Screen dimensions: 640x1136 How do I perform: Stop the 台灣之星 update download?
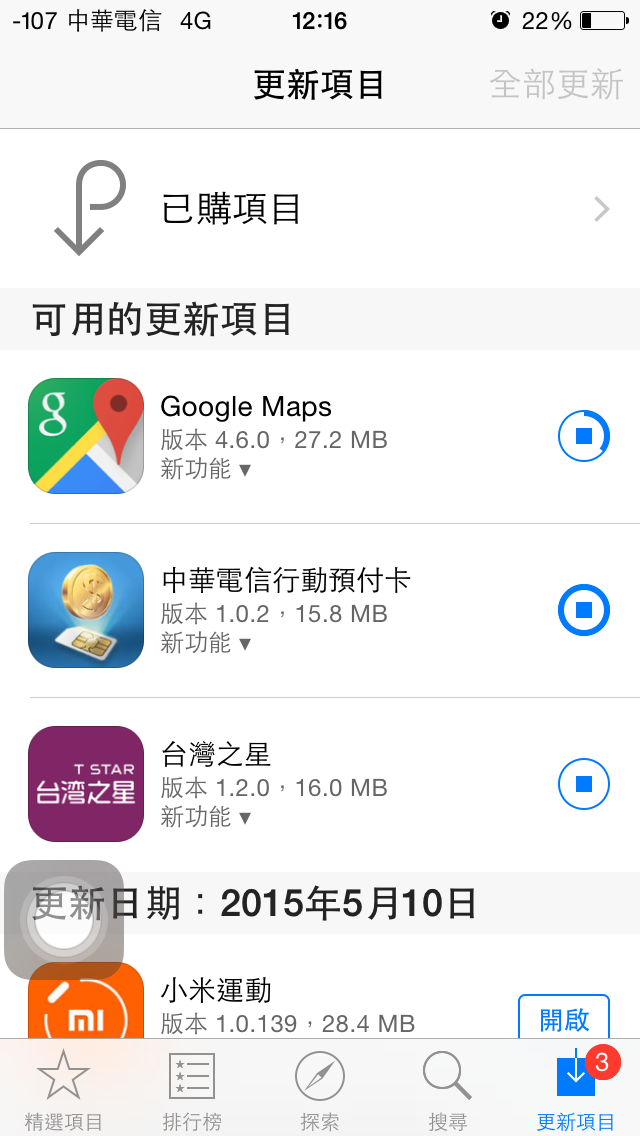click(583, 784)
